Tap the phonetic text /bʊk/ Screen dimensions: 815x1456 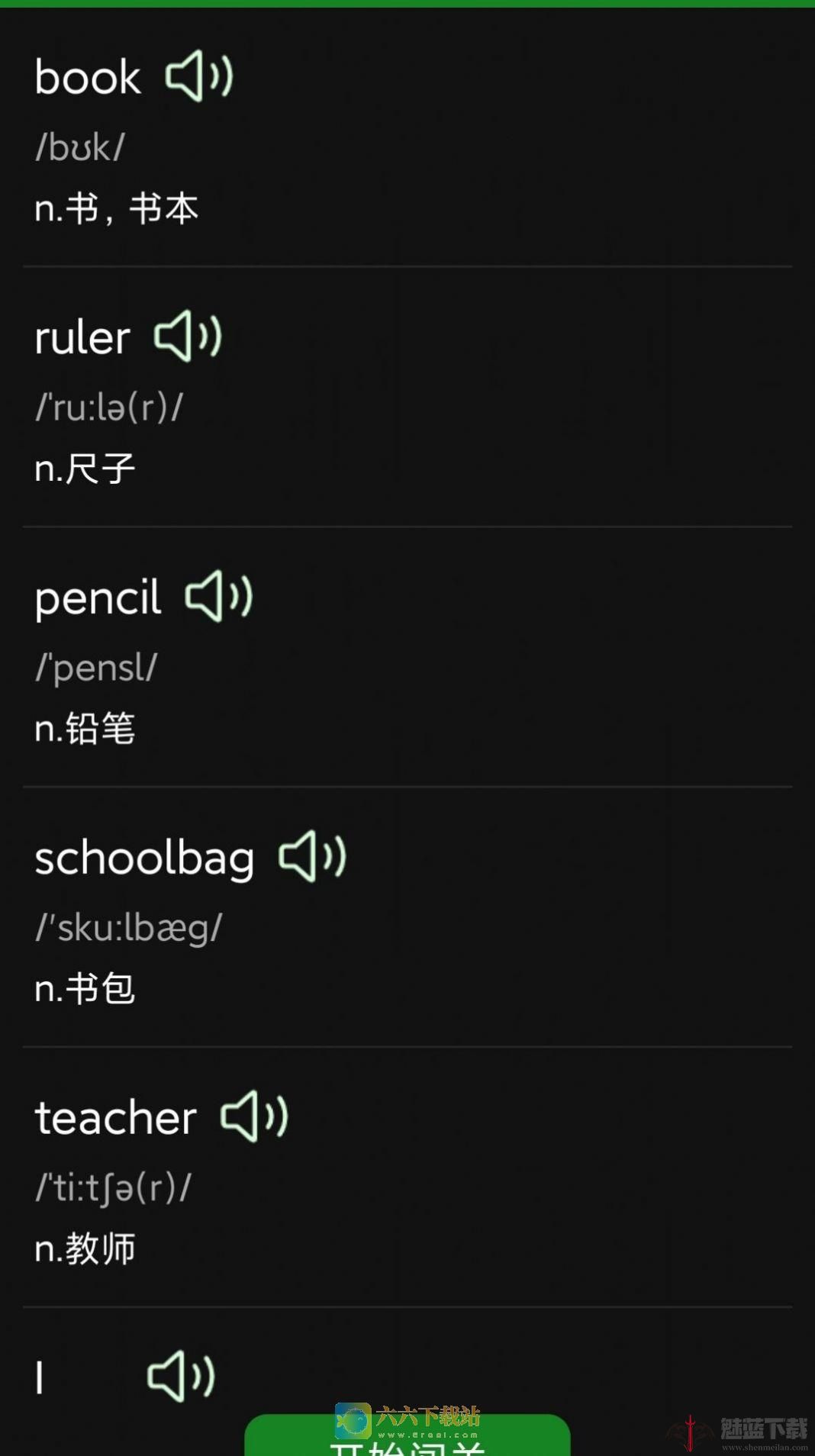pos(81,147)
